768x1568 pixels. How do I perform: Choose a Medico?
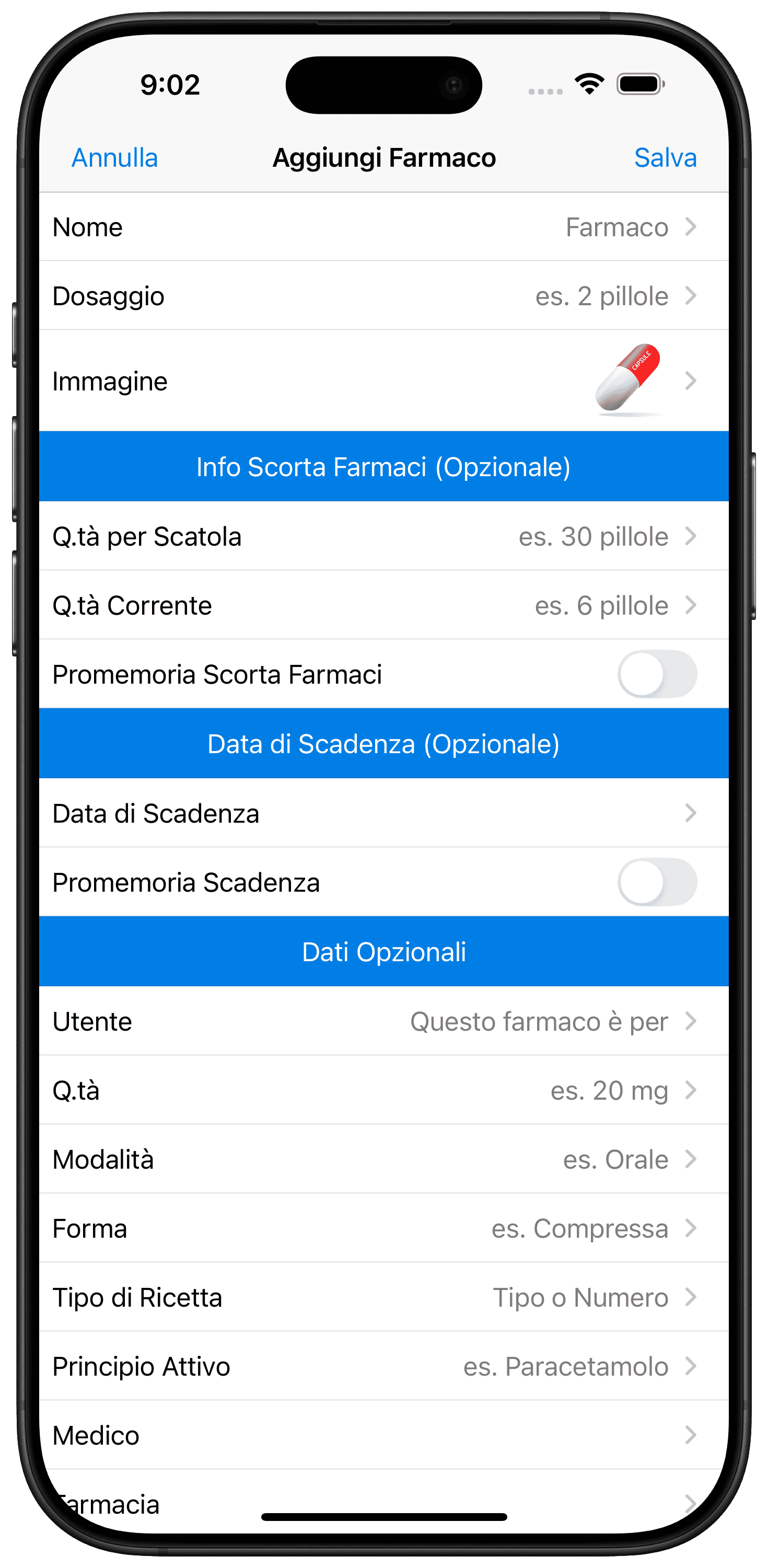[384, 1435]
